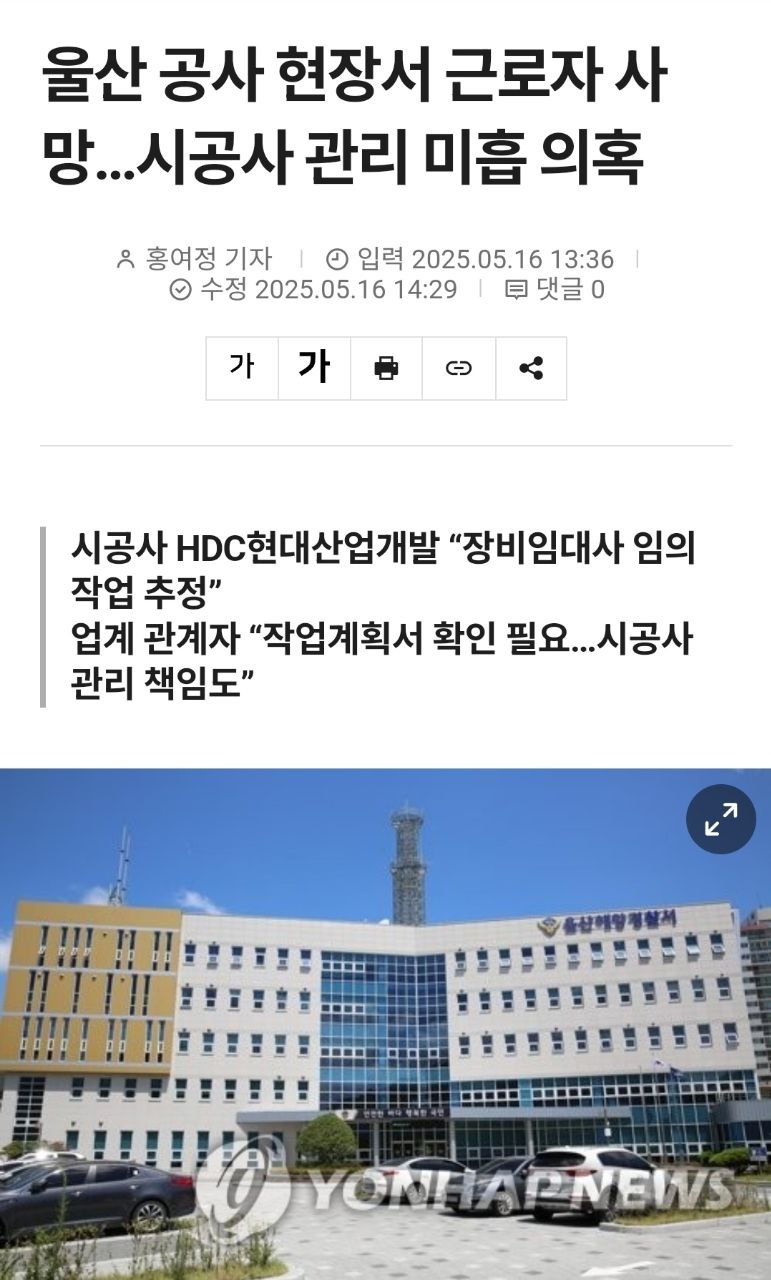Screen dimensions: 771x1280
Task: Increase the article font size
Action: pyautogui.click(x=314, y=368)
